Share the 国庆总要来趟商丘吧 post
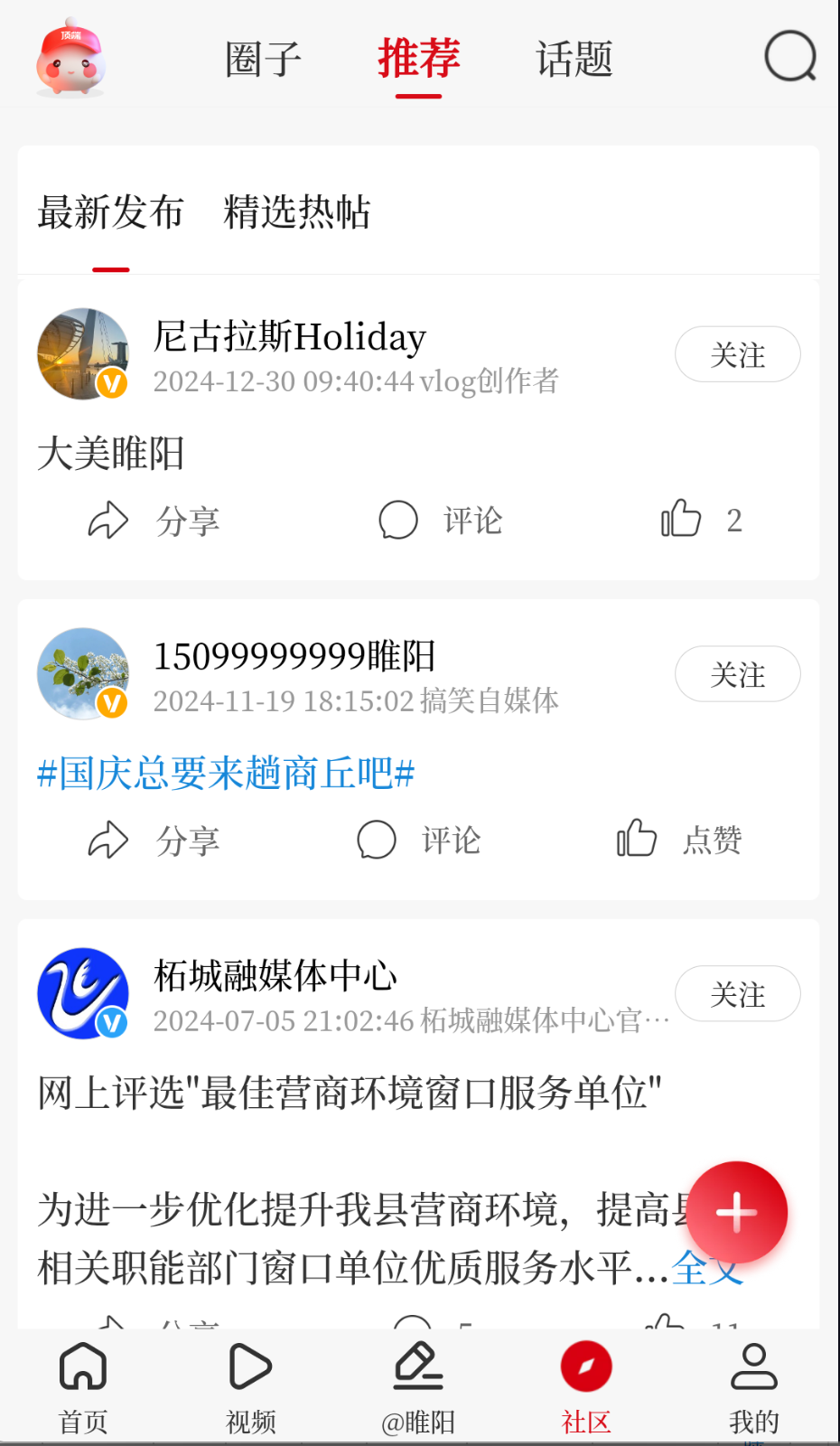The height and width of the screenshot is (1446, 840). (x=154, y=840)
